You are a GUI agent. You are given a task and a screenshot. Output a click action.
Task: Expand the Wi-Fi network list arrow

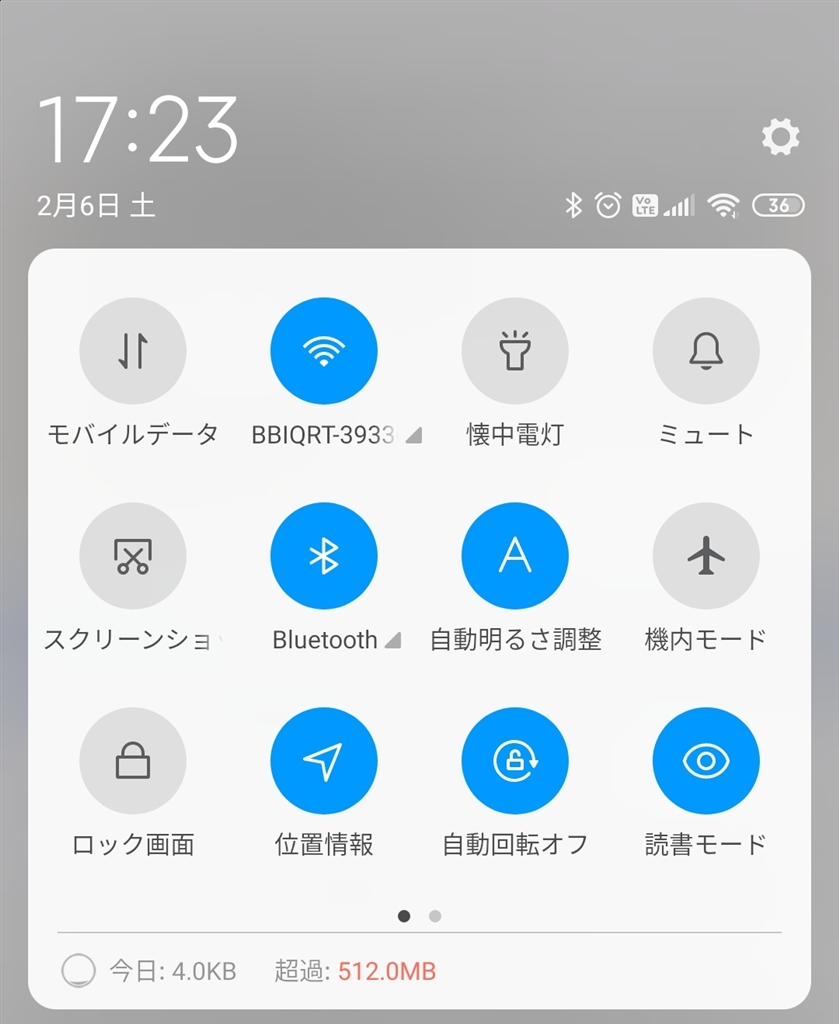coord(413,435)
